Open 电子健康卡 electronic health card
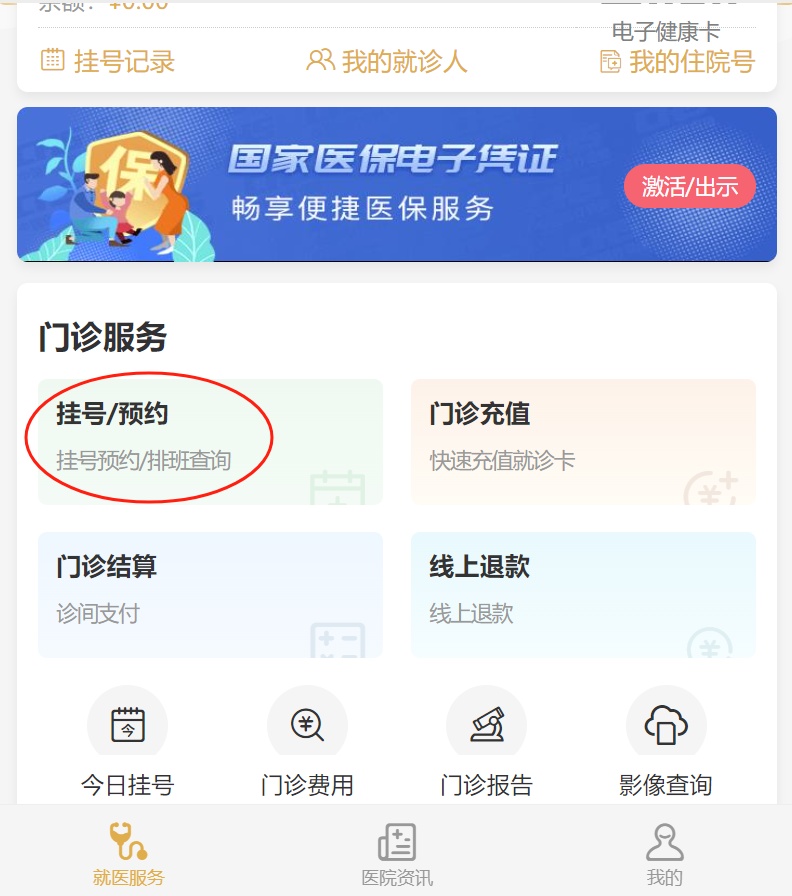The width and height of the screenshot is (792, 896). tap(666, 30)
